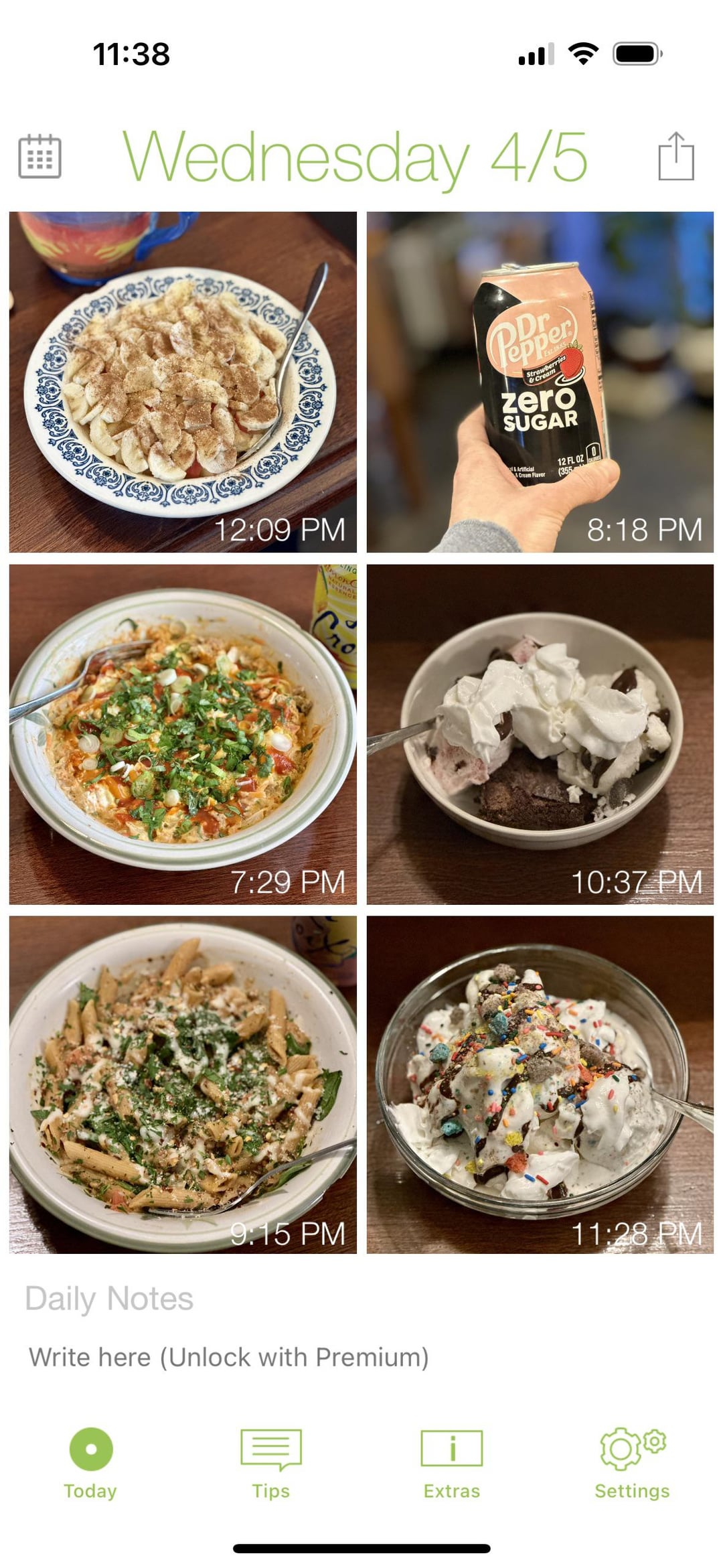723x1568 pixels.
Task: Open the calendar icon
Action: point(39,157)
